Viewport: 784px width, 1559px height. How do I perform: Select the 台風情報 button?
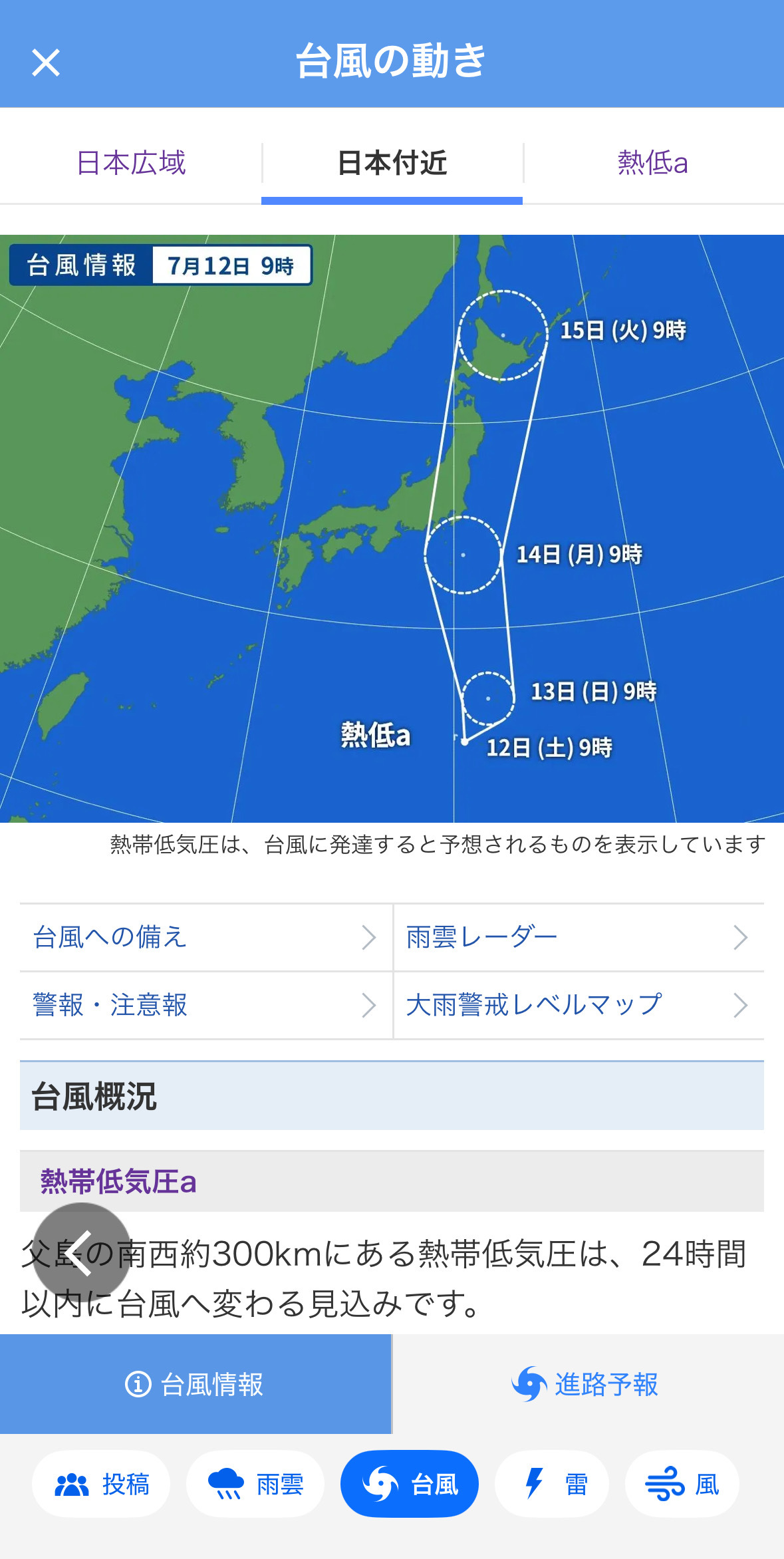[196, 1384]
